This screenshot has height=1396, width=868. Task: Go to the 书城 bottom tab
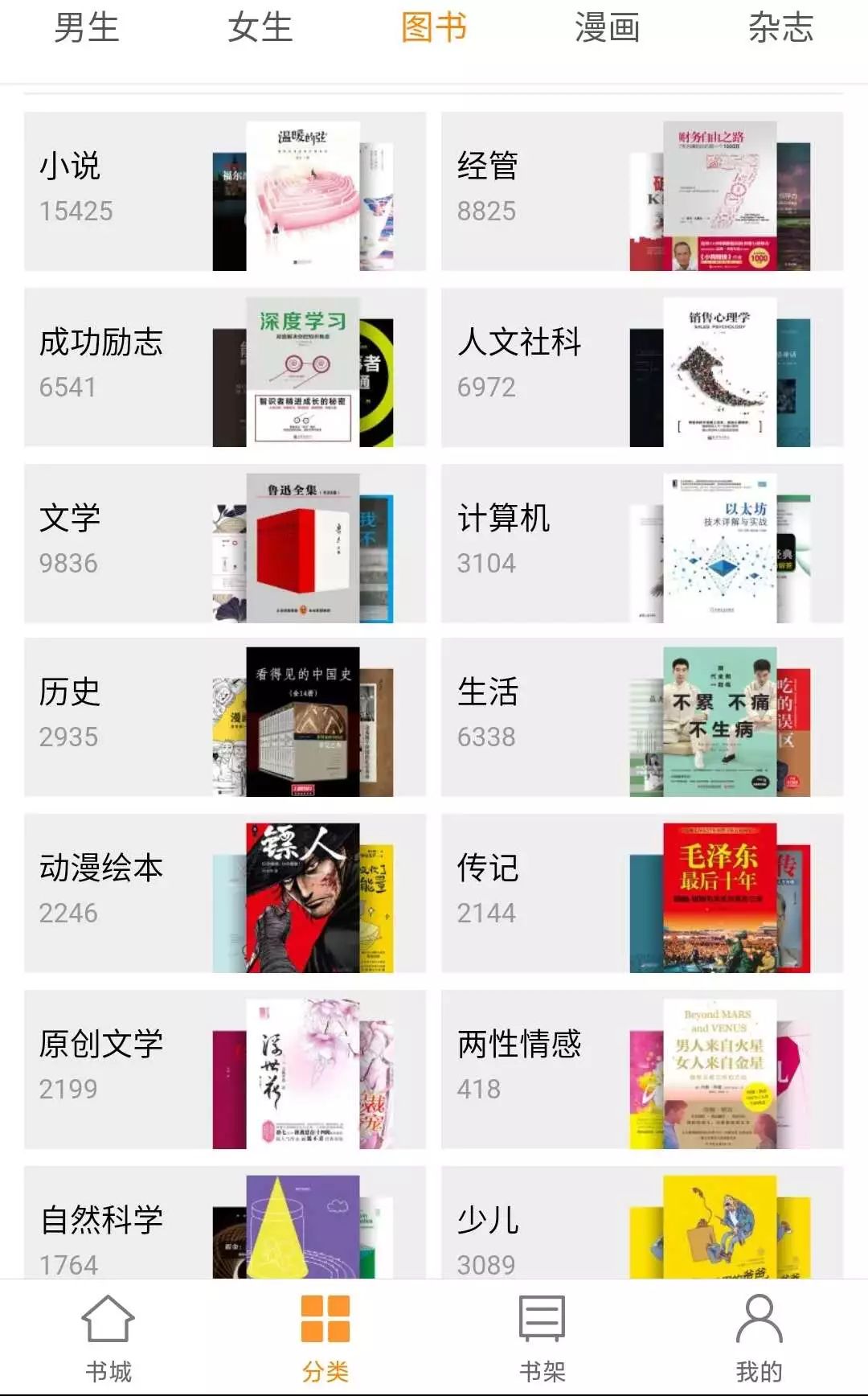tap(108, 1337)
